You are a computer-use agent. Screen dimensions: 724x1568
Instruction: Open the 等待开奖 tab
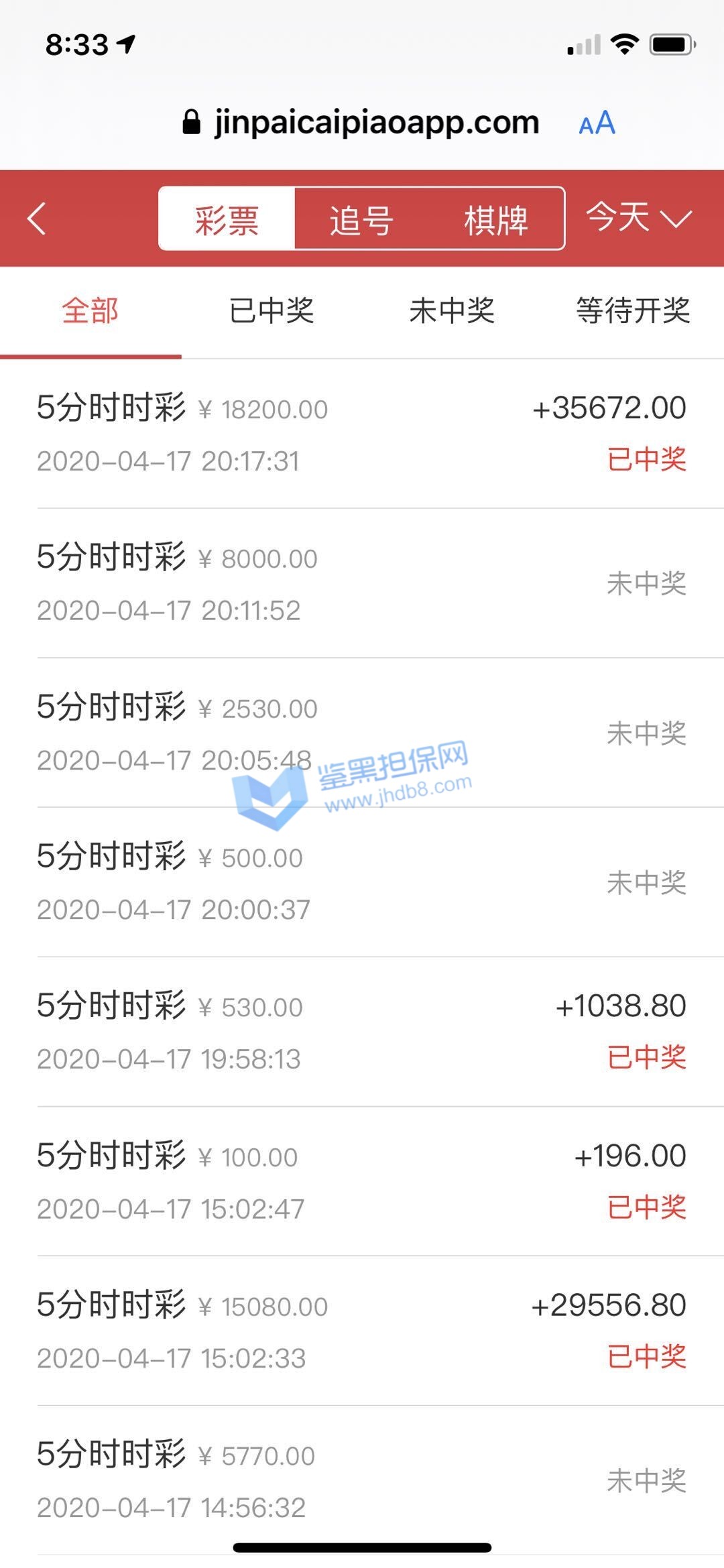pyautogui.click(x=633, y=311)
